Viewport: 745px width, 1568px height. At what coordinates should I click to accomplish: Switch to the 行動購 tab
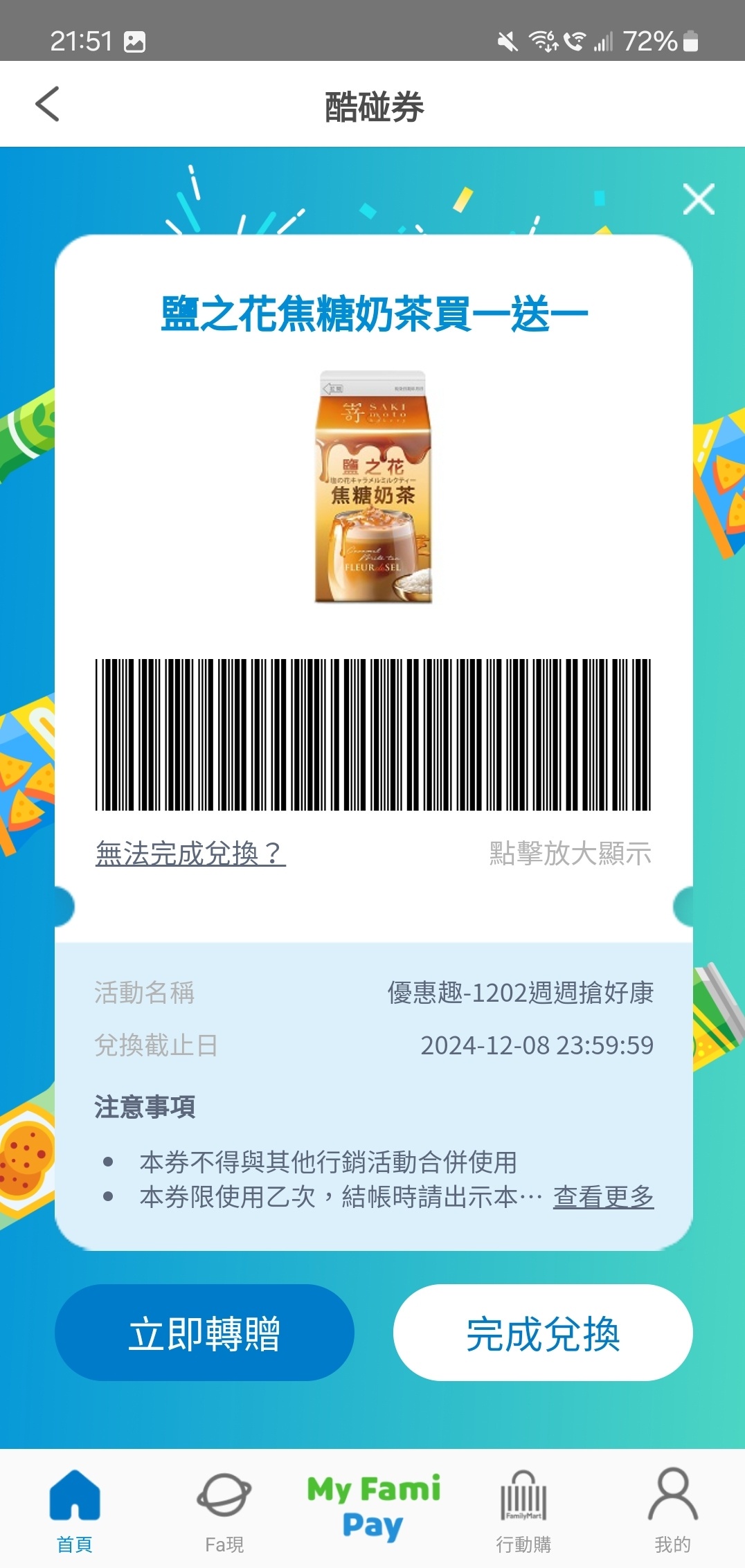coord(523,1510)
